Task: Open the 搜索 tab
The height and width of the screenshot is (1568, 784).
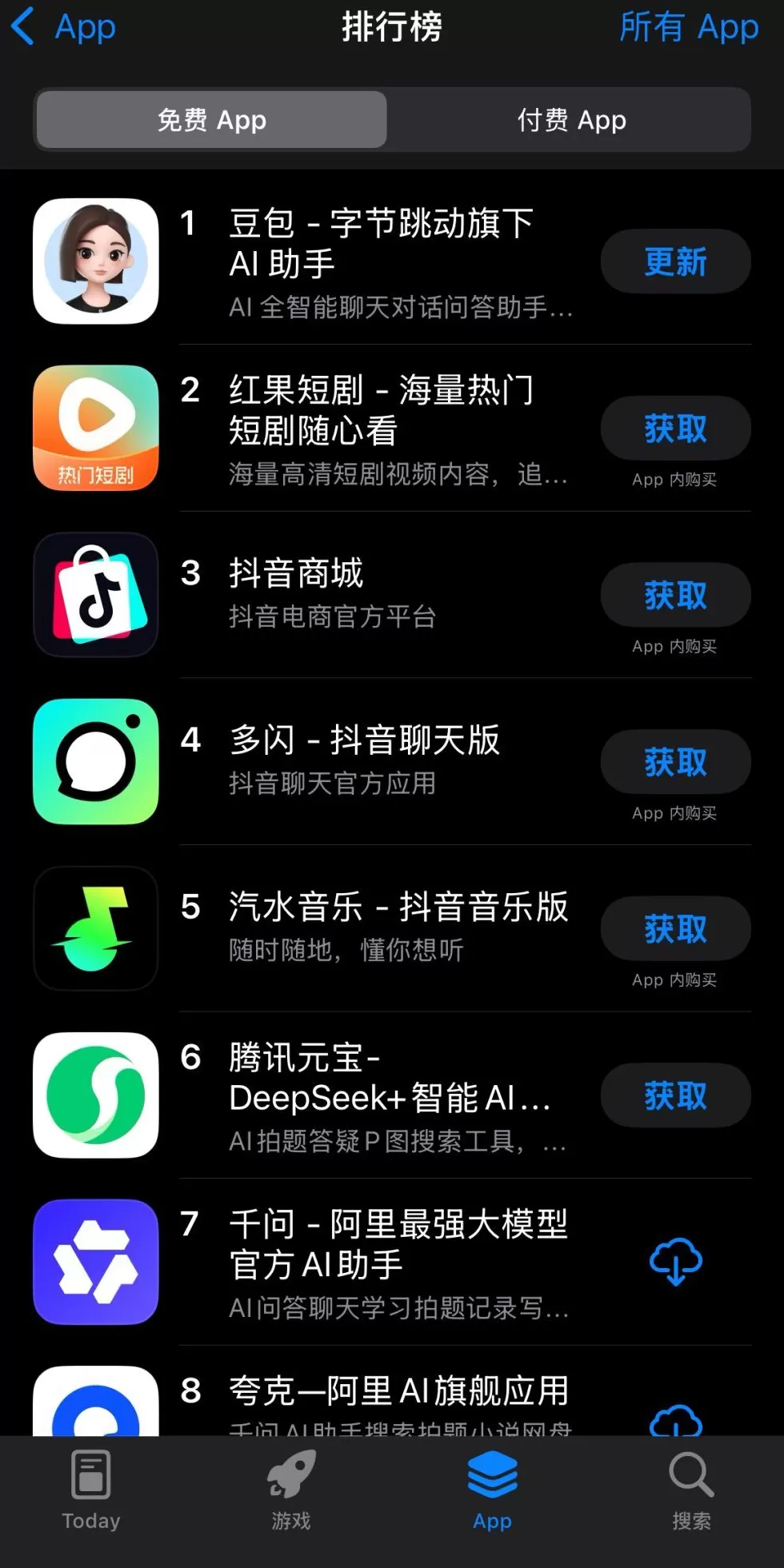Action: [x=691, y=1489]
